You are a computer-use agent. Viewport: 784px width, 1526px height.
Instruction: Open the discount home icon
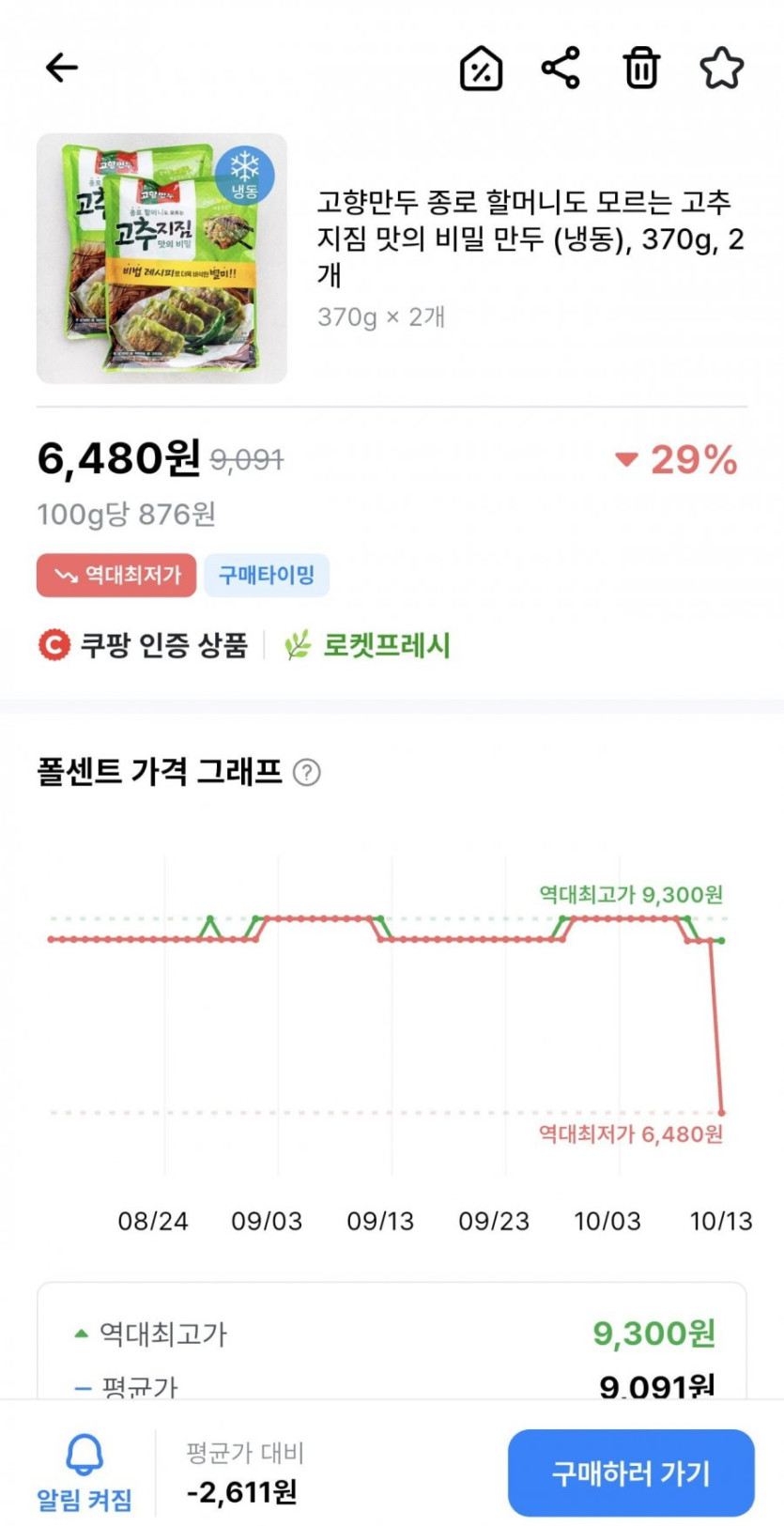481,68
